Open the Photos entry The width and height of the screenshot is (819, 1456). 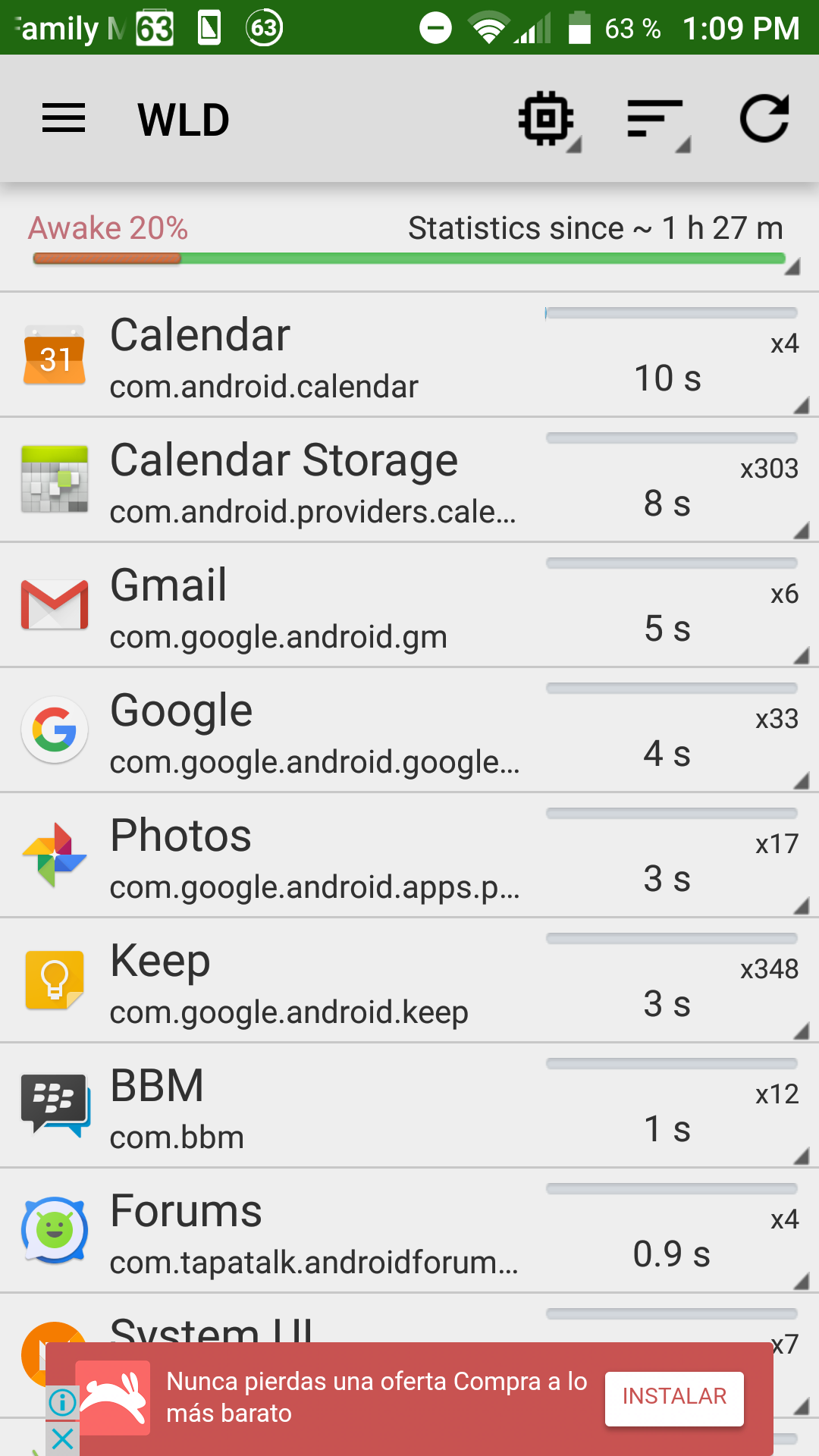[409, 855]
